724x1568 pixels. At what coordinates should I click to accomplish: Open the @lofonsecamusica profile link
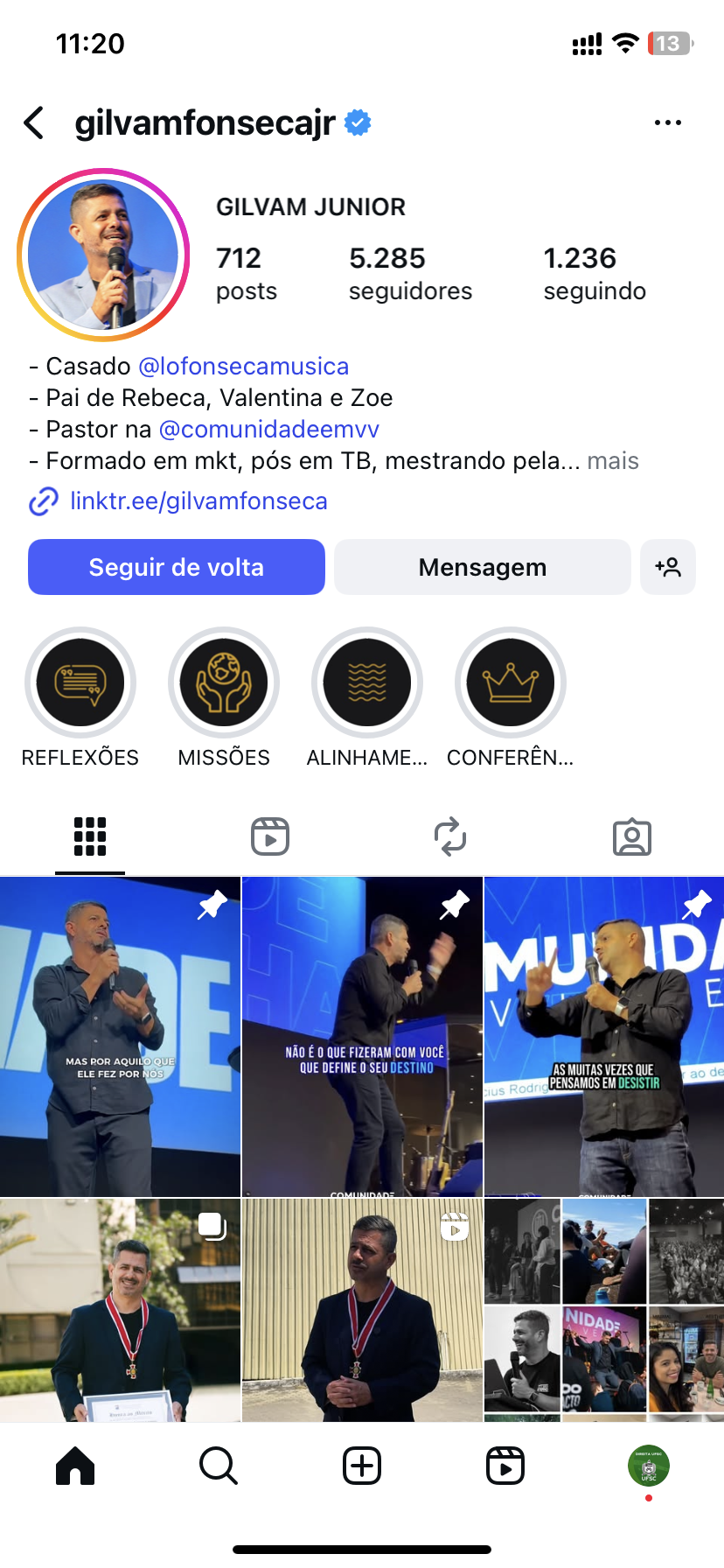pos(243,366)
